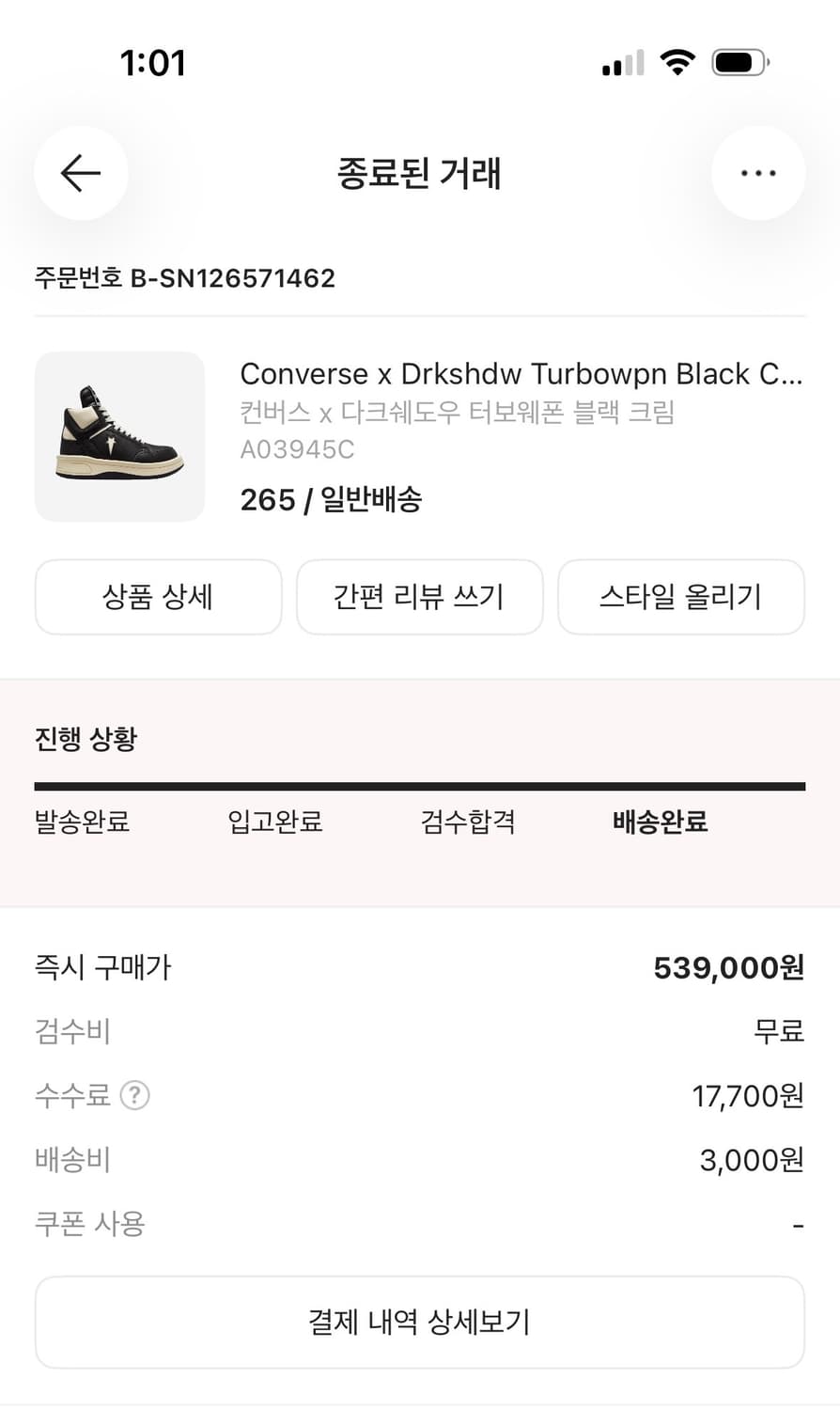Select the 검수합격 step in progress tracker
The width and height of the screenshot is (840, 1410).
point(467,822)
